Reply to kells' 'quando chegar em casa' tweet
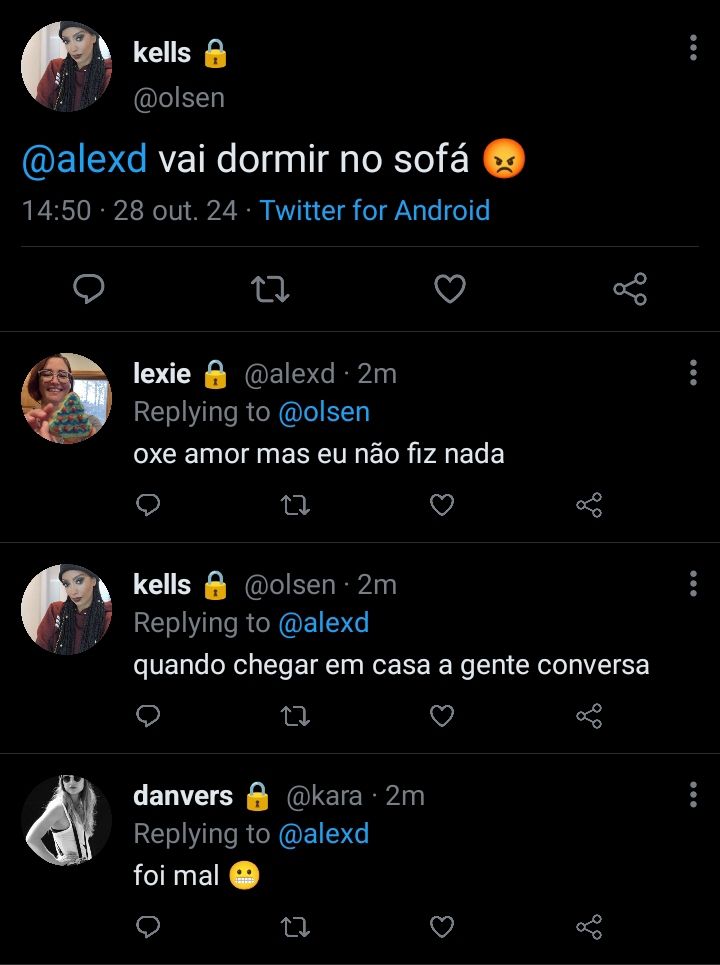This screenshot has height=965, width=720. [x=148, y=716]
